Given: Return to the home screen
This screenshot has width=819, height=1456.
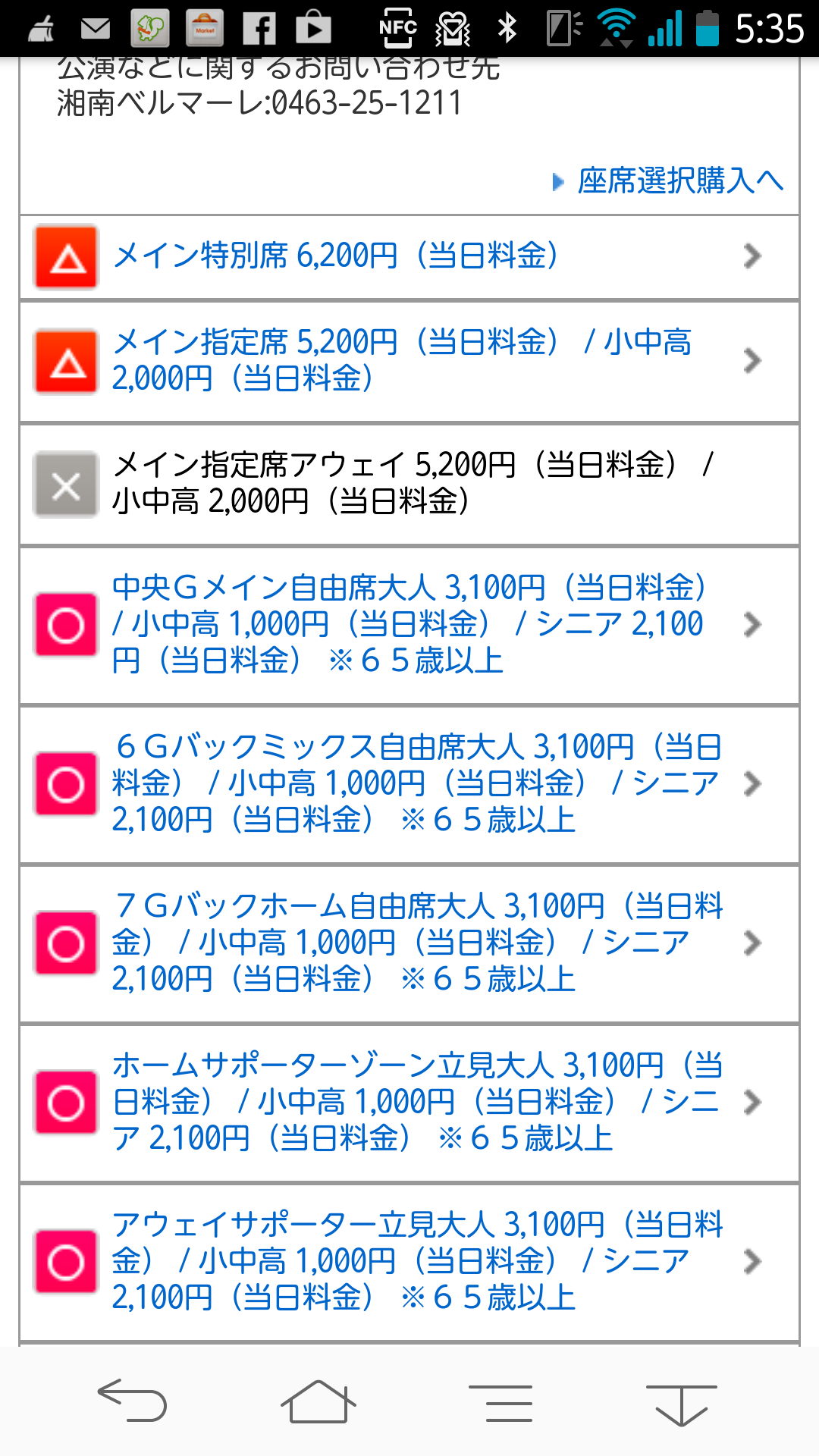Looking at the screenshot, I should (x=318, y=1401).
